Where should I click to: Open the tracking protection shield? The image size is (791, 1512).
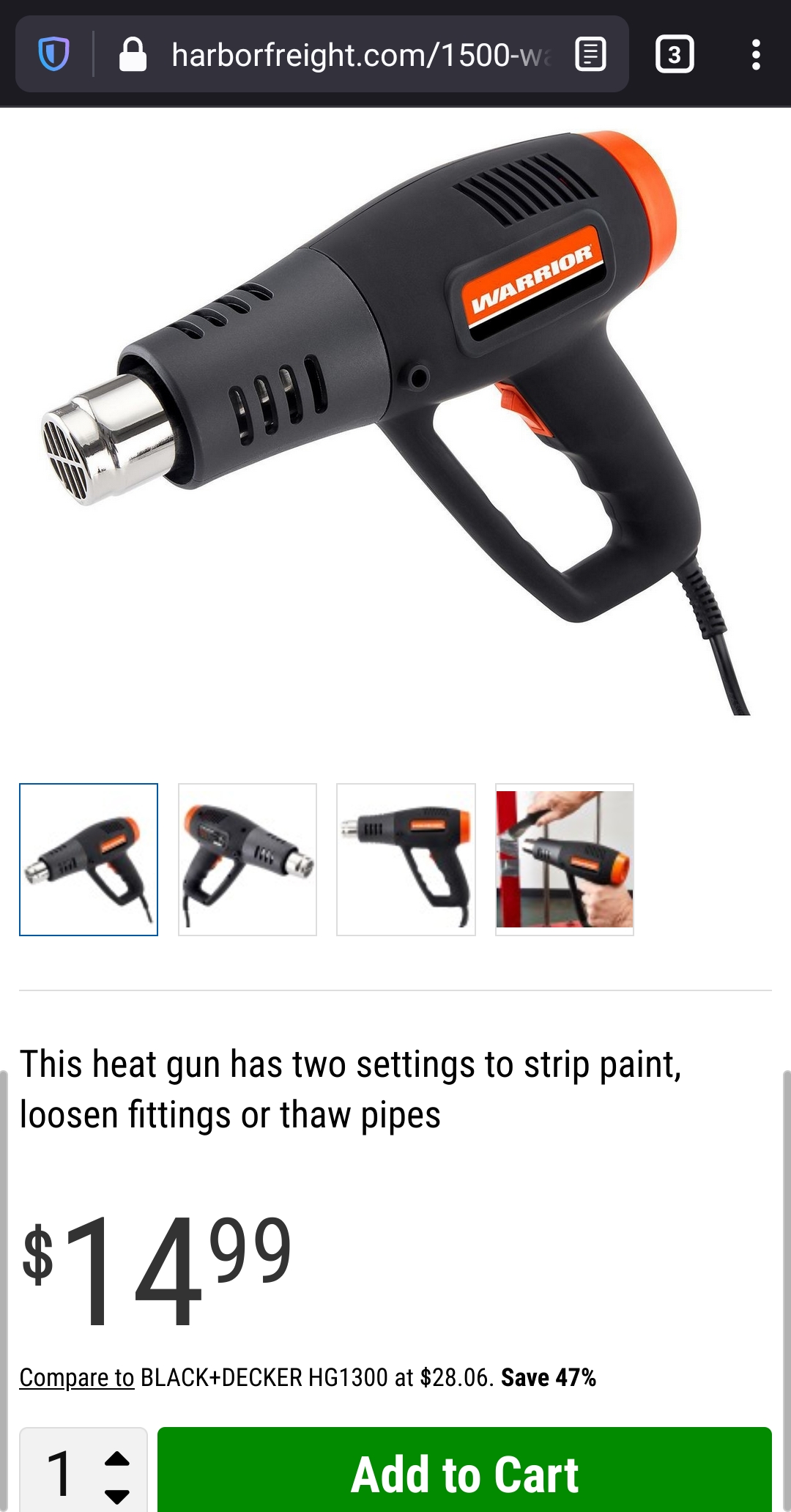click(53, 55)
